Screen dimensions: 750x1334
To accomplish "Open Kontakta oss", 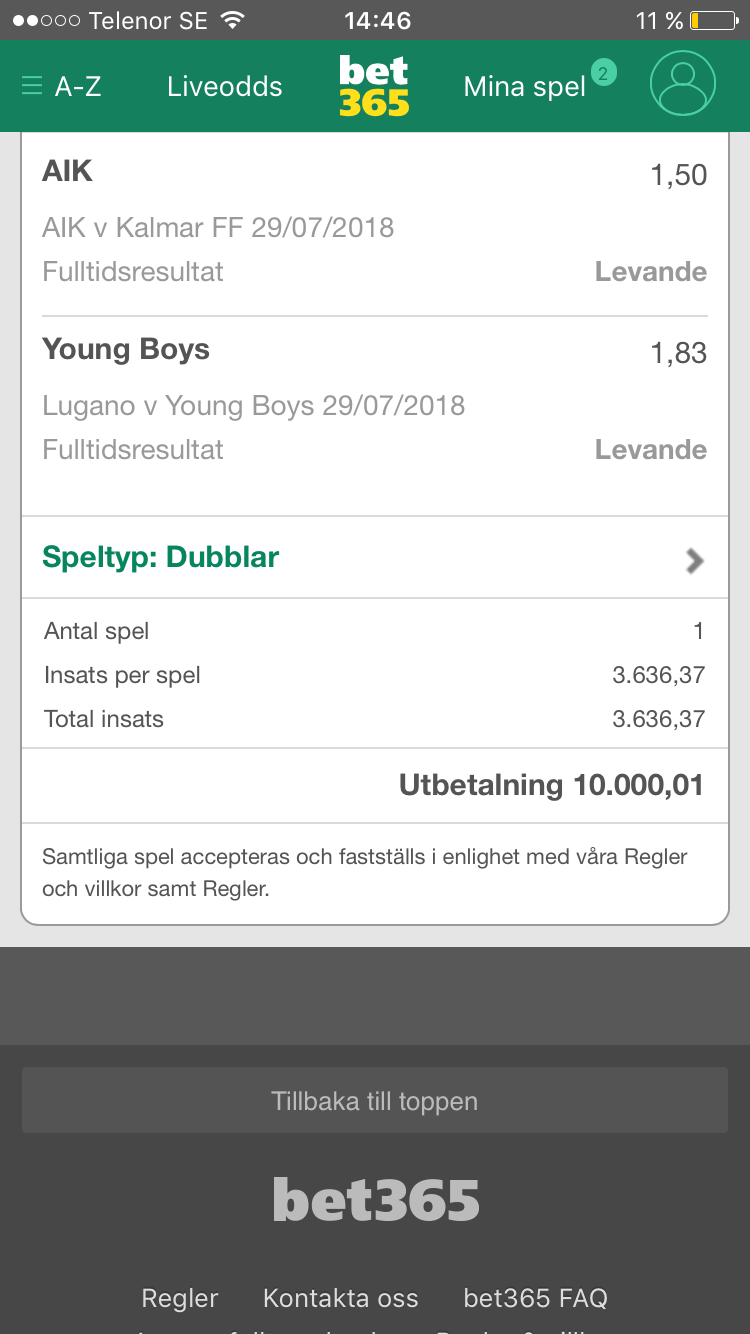I will pyautogui.click(x=341, y=1298).
